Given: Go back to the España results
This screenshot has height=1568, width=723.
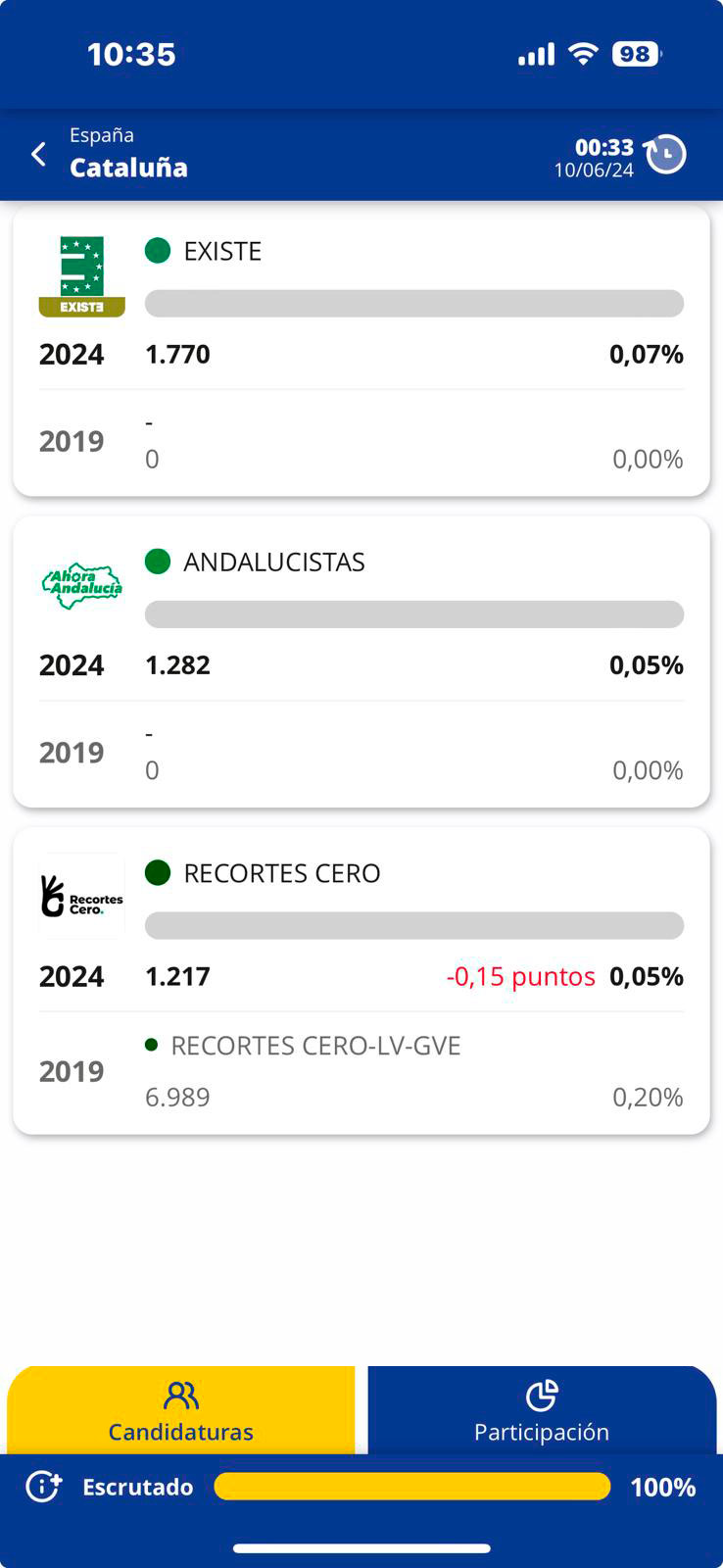Looking at the screenshot, I should pos(38,154).
